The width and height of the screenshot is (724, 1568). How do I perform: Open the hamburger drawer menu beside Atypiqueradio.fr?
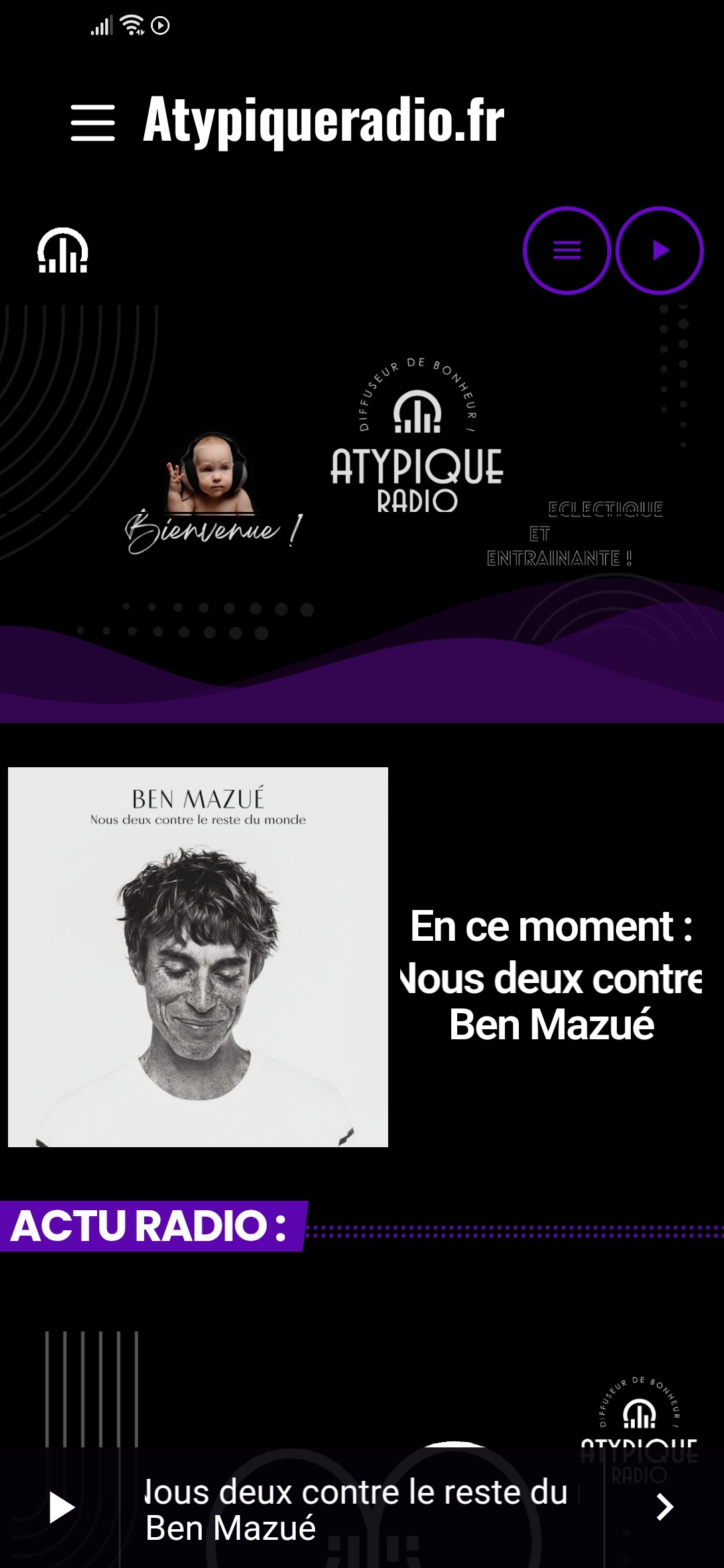[93, 123]
